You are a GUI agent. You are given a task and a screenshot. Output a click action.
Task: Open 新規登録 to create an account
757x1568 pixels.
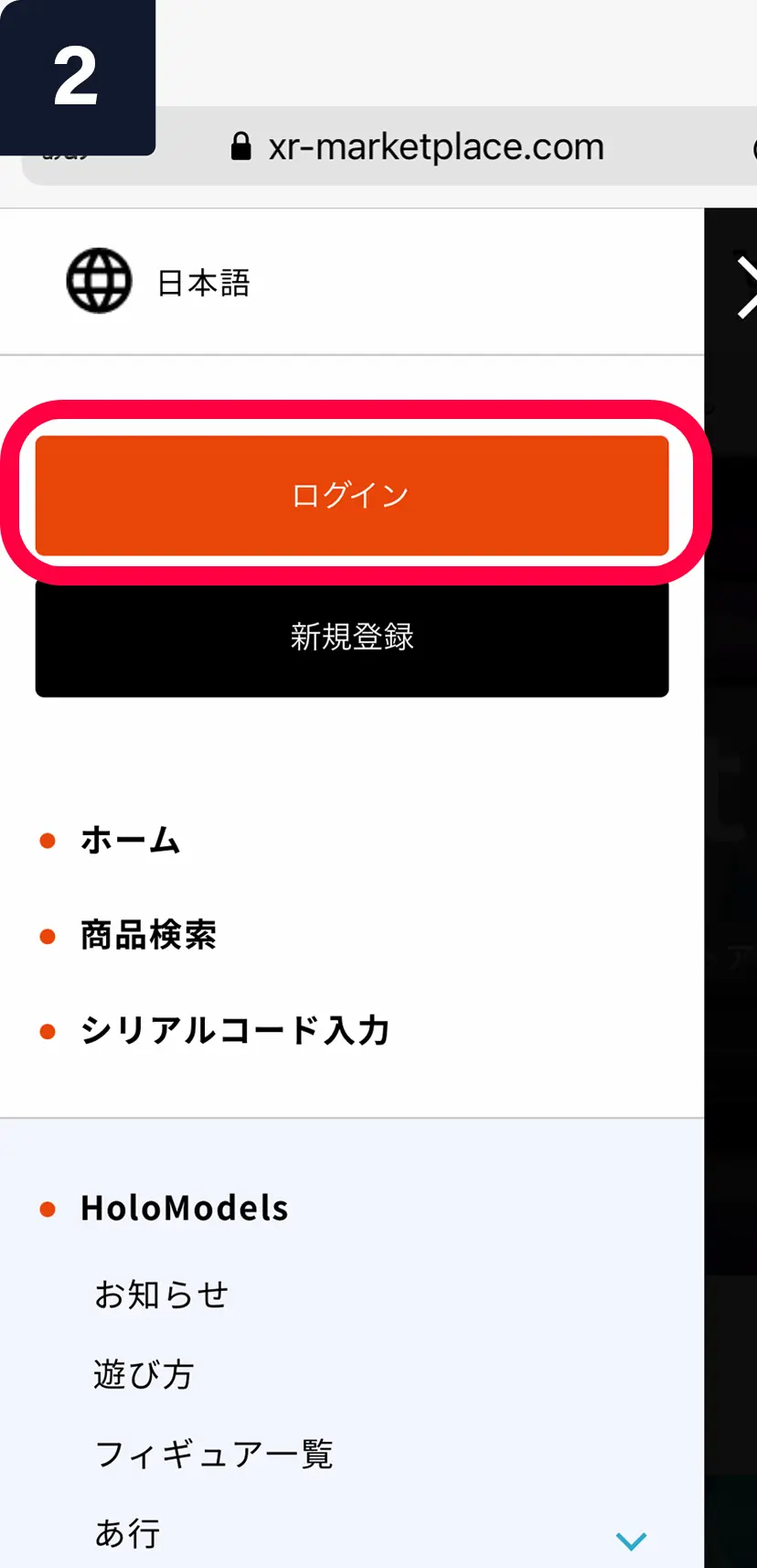coord(352,638)
